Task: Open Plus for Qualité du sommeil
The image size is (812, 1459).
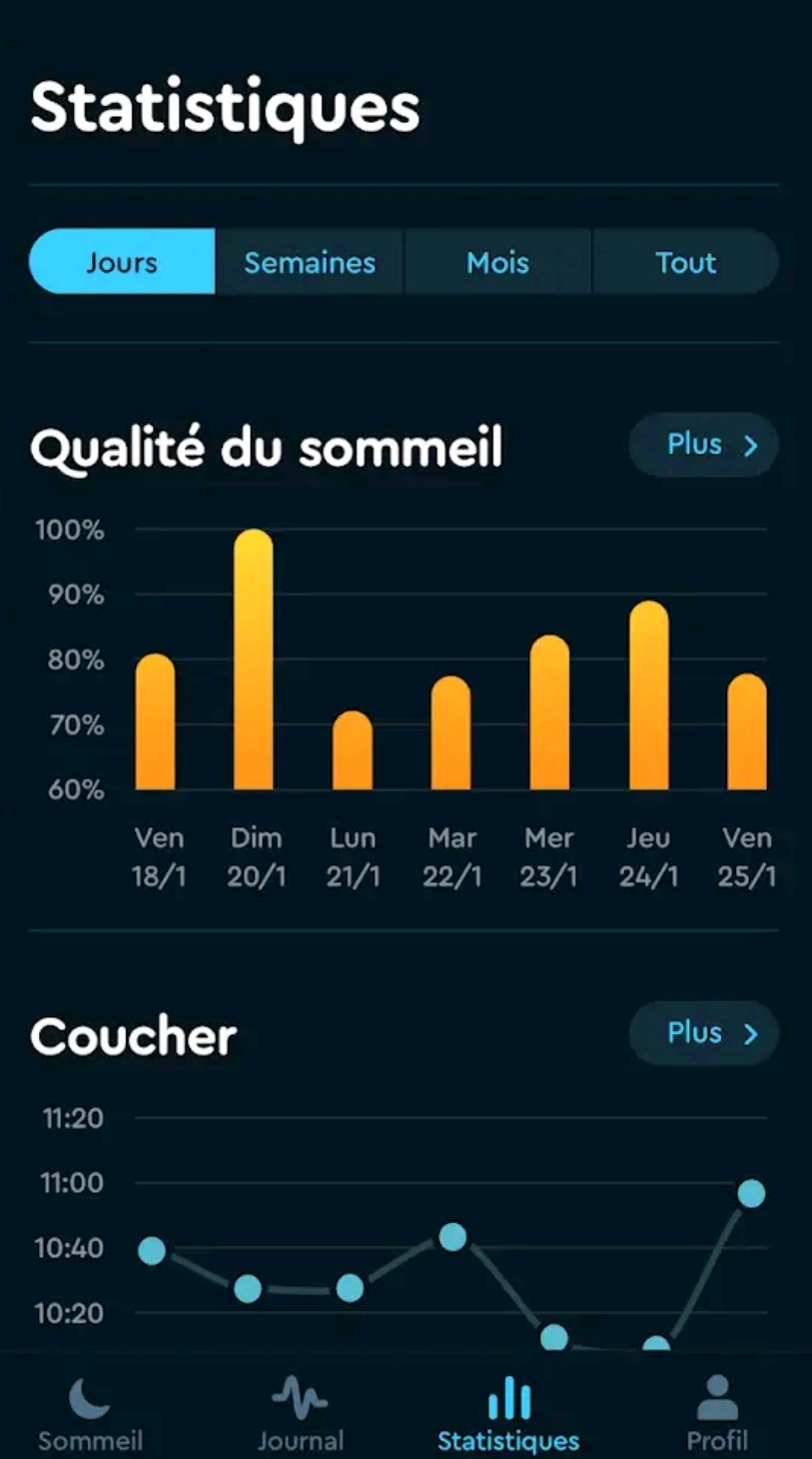Action: (x=704, y=445)
